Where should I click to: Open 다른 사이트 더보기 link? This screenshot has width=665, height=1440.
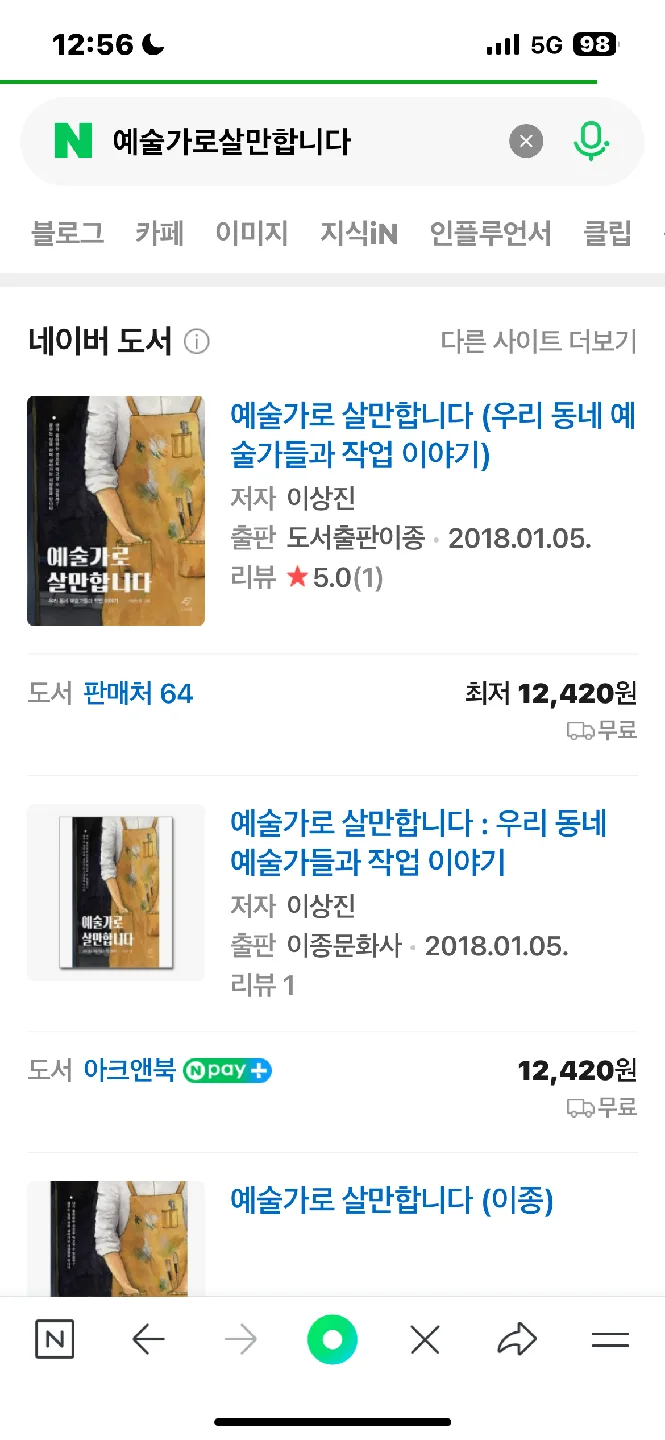pyautogui.click(x=539, y=342)
